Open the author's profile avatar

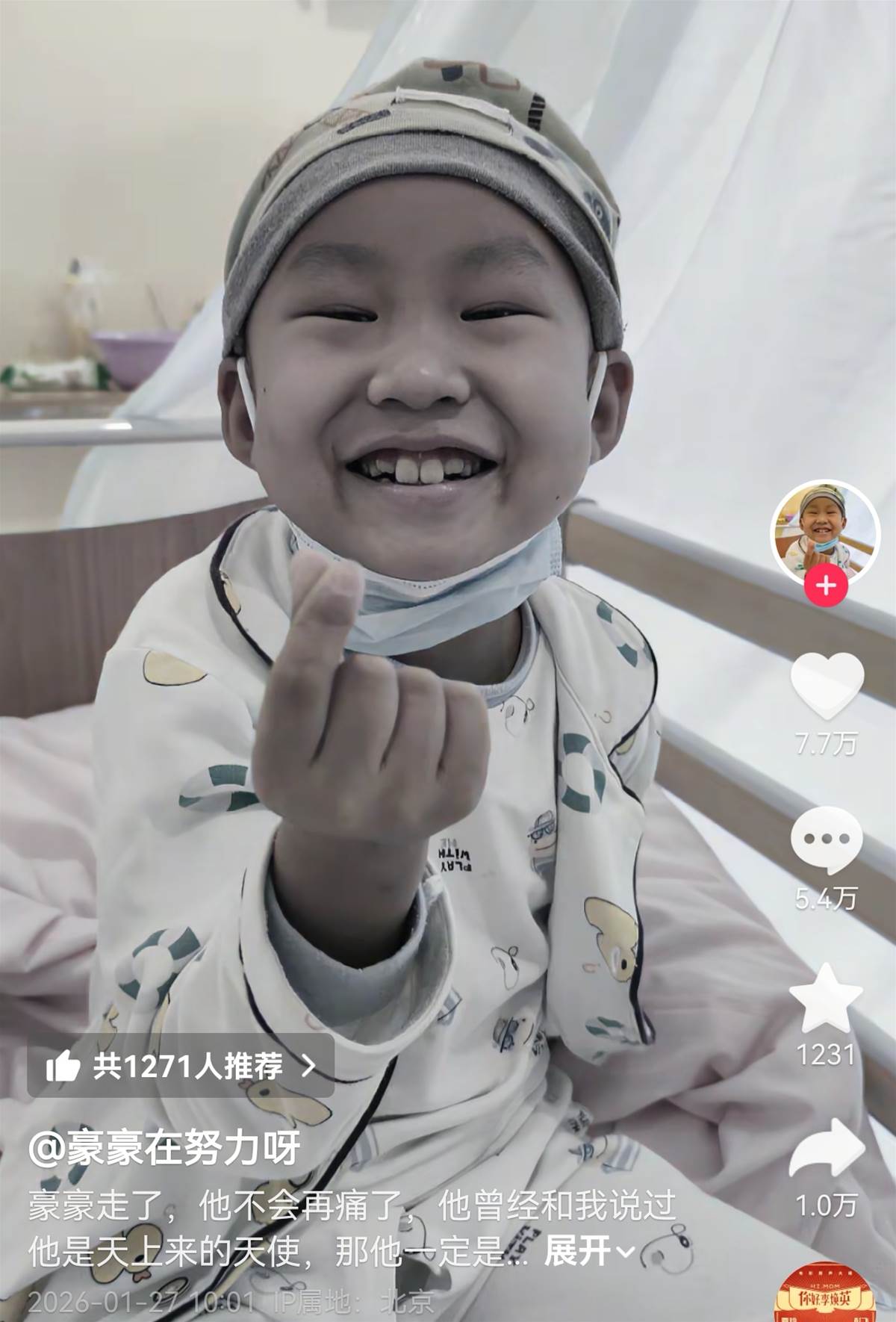(x=825, y=533)
